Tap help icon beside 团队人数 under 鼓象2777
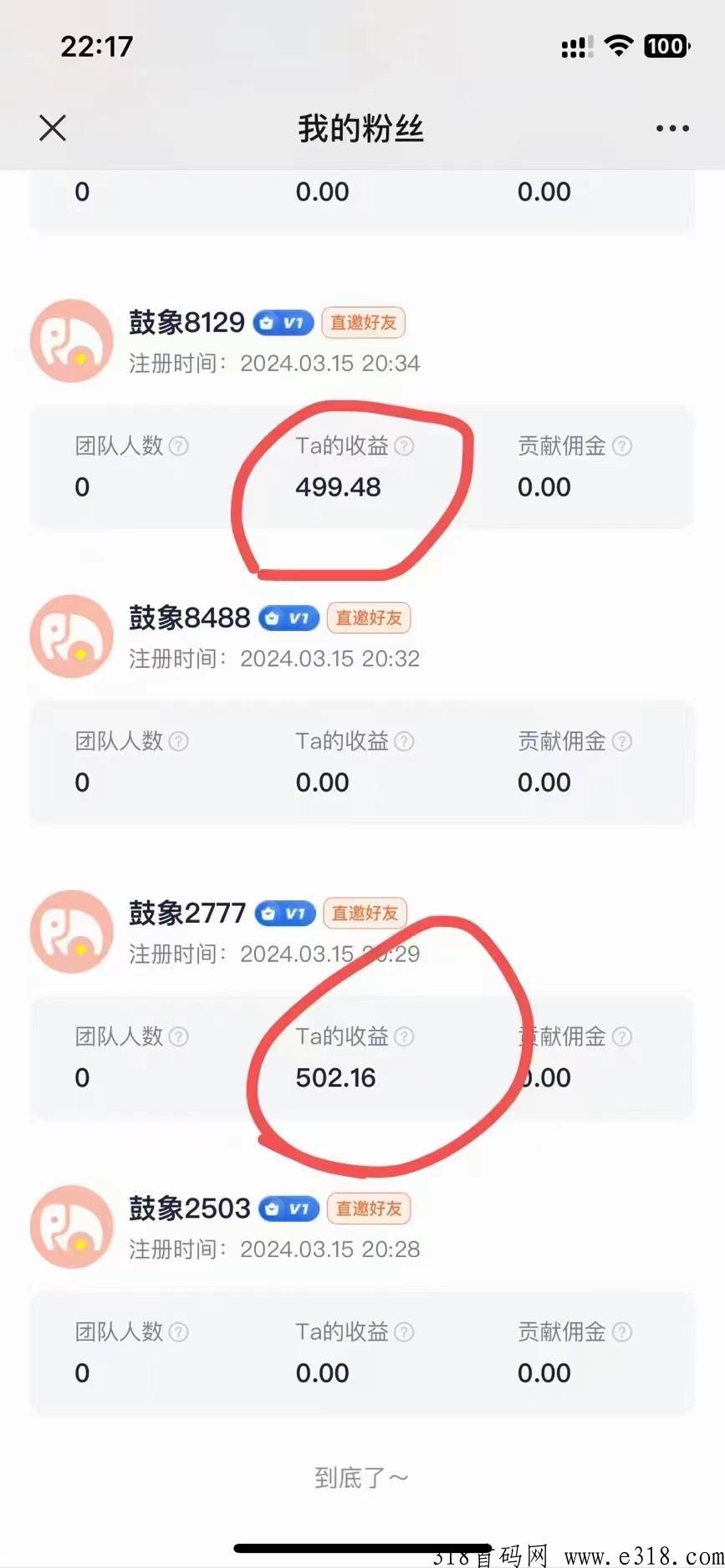 click(x=178, y=1036)
